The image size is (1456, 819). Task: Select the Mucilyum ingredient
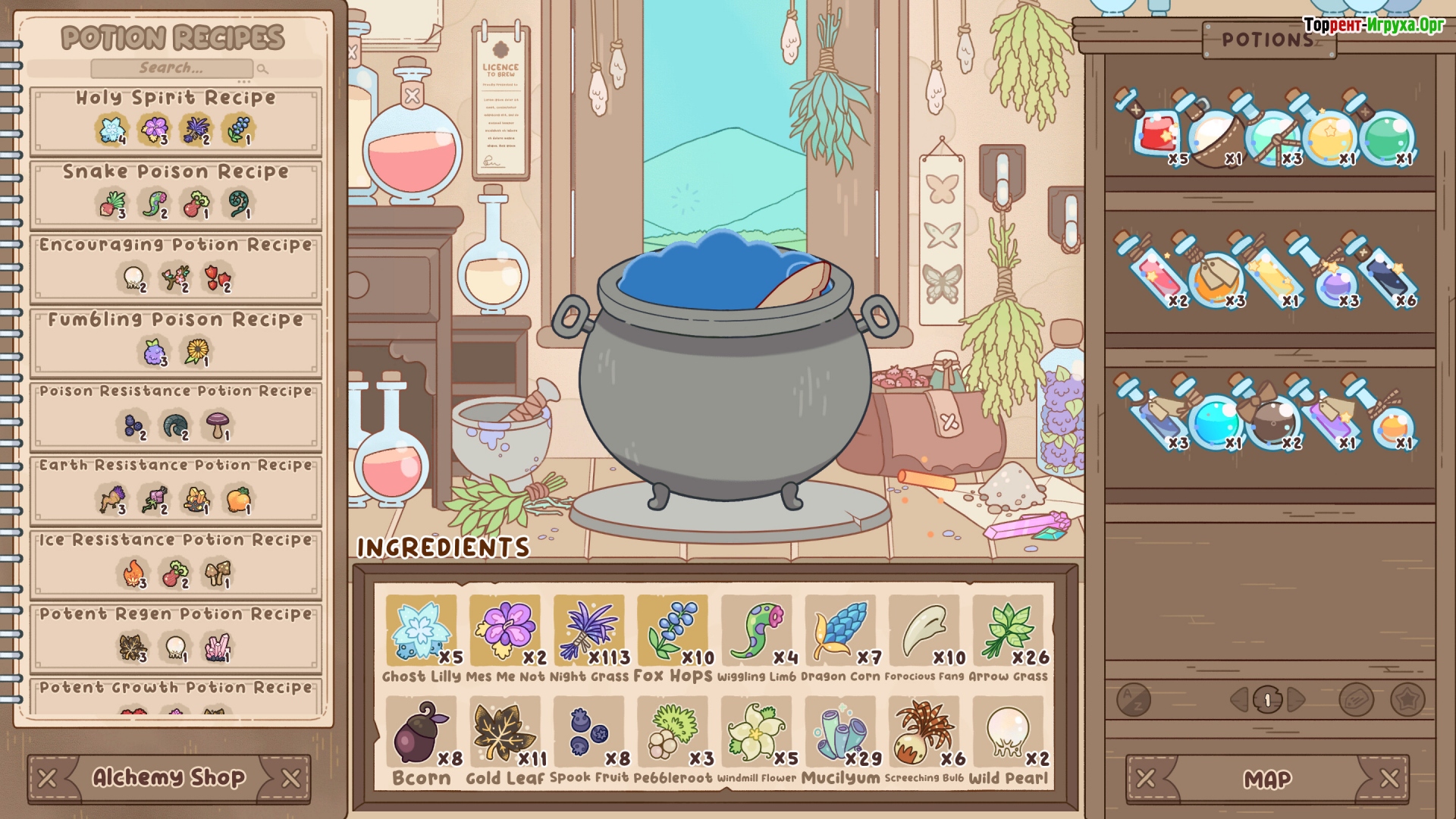coord(840,732)
